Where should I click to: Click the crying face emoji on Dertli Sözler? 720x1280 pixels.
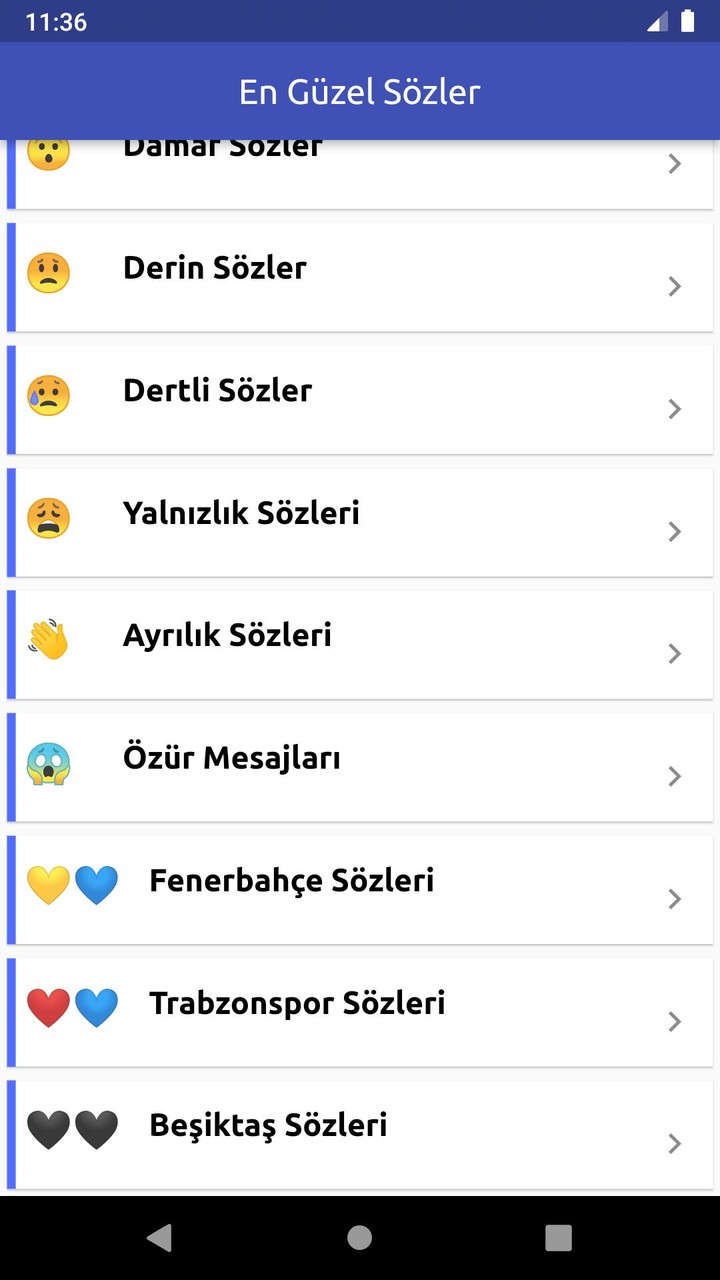coord(48,395)
